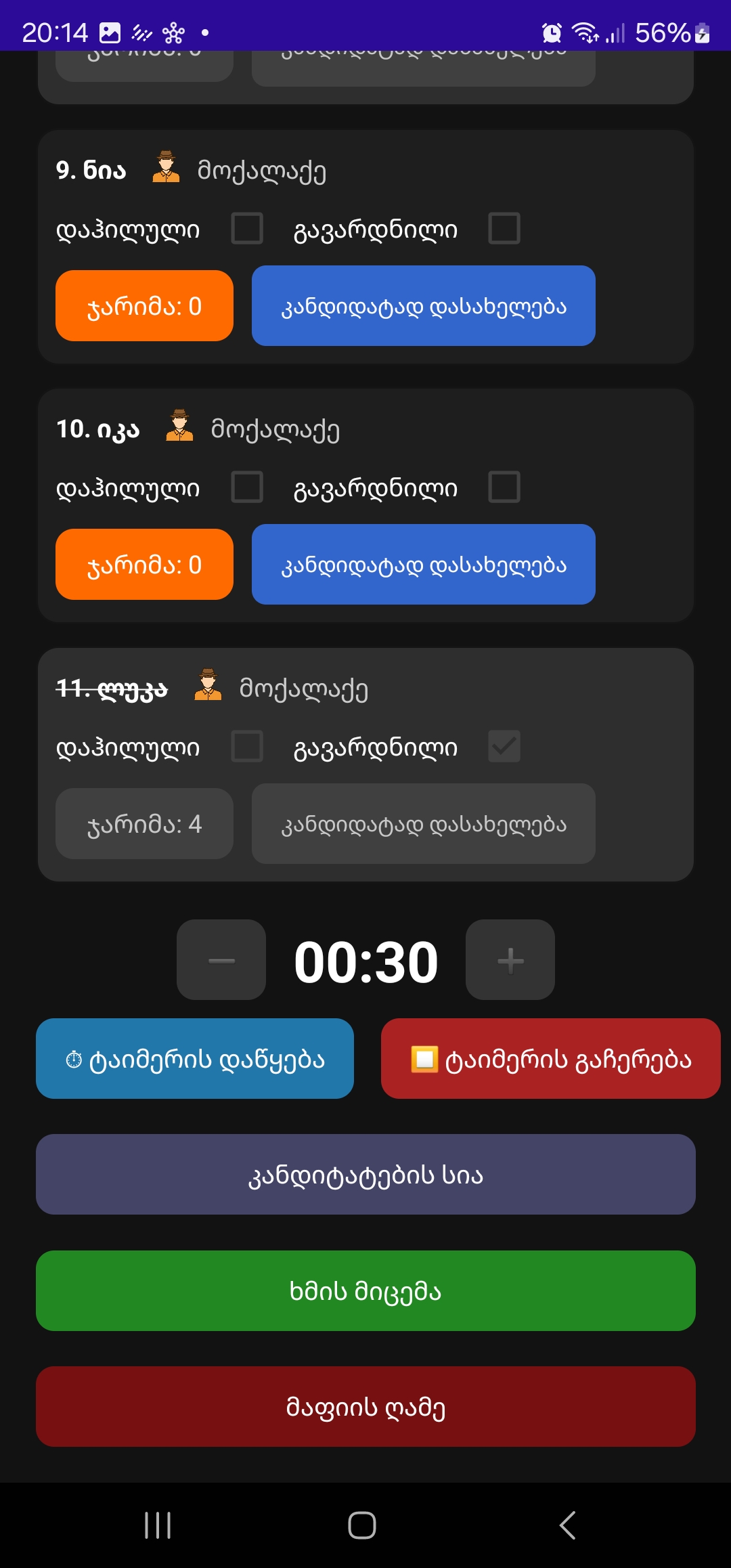Increase timer with the plus button
Image resolution: width=731 pixels, height=1568 pixels.
pos(510,960)
